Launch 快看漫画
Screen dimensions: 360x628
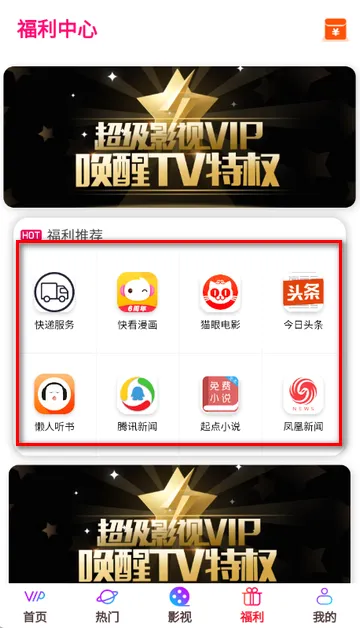coord(137,302)
